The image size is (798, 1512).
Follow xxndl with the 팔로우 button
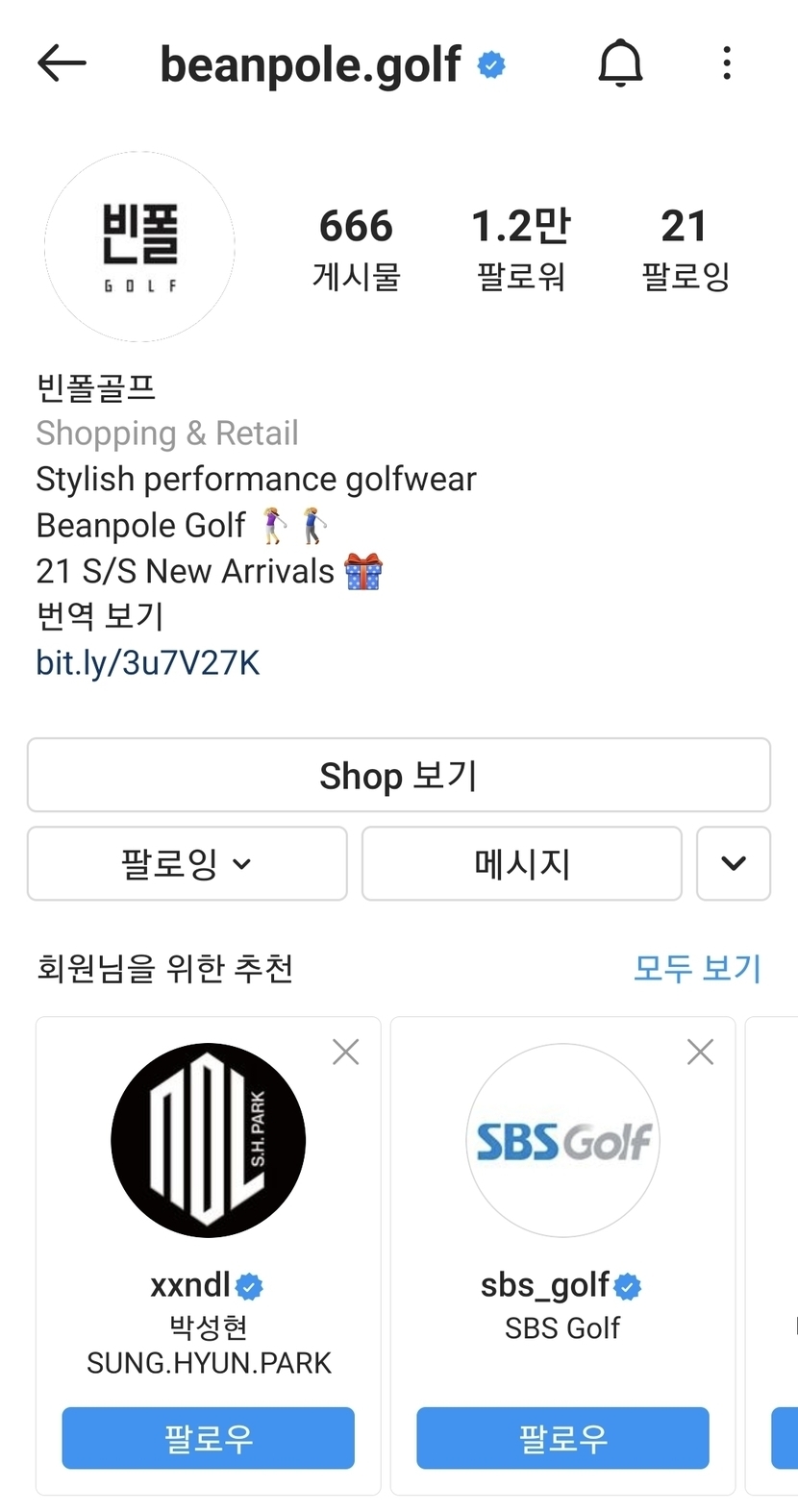pos(208,1437)
